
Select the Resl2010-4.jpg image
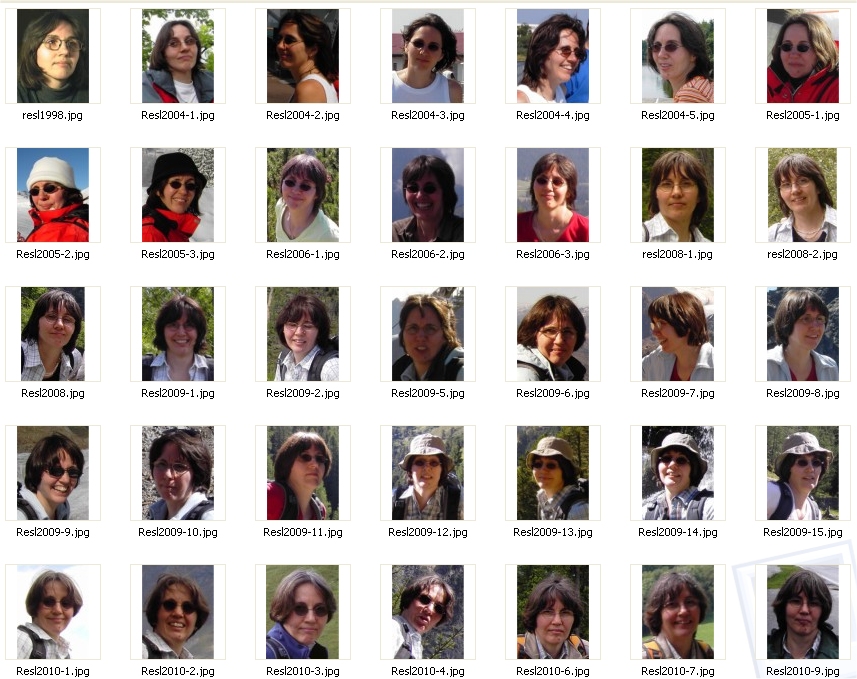[x=428, y=612]
